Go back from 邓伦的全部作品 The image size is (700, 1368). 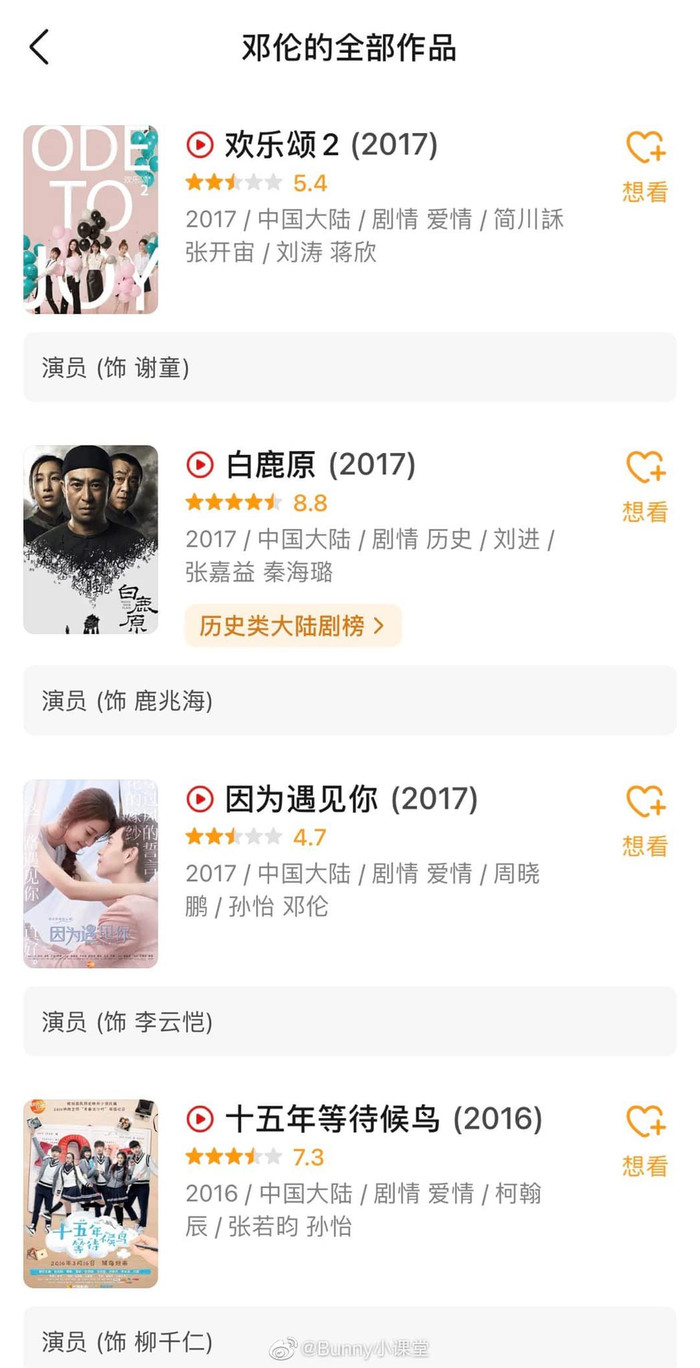(40, 47)
